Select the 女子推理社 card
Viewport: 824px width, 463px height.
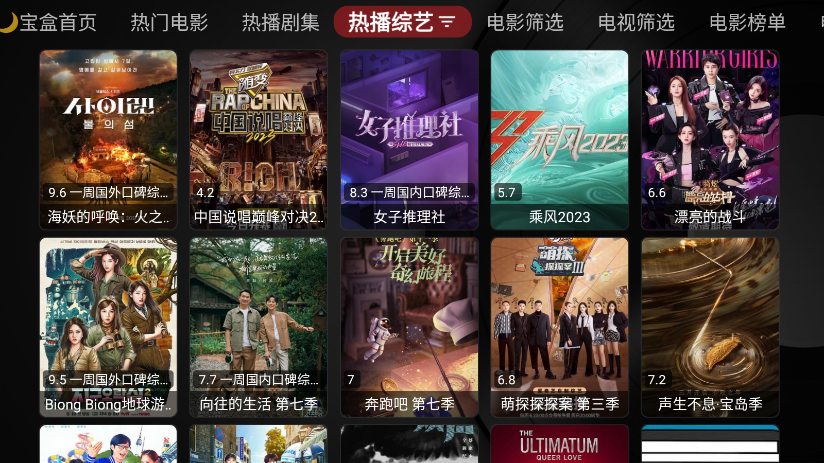coord(409,140)
